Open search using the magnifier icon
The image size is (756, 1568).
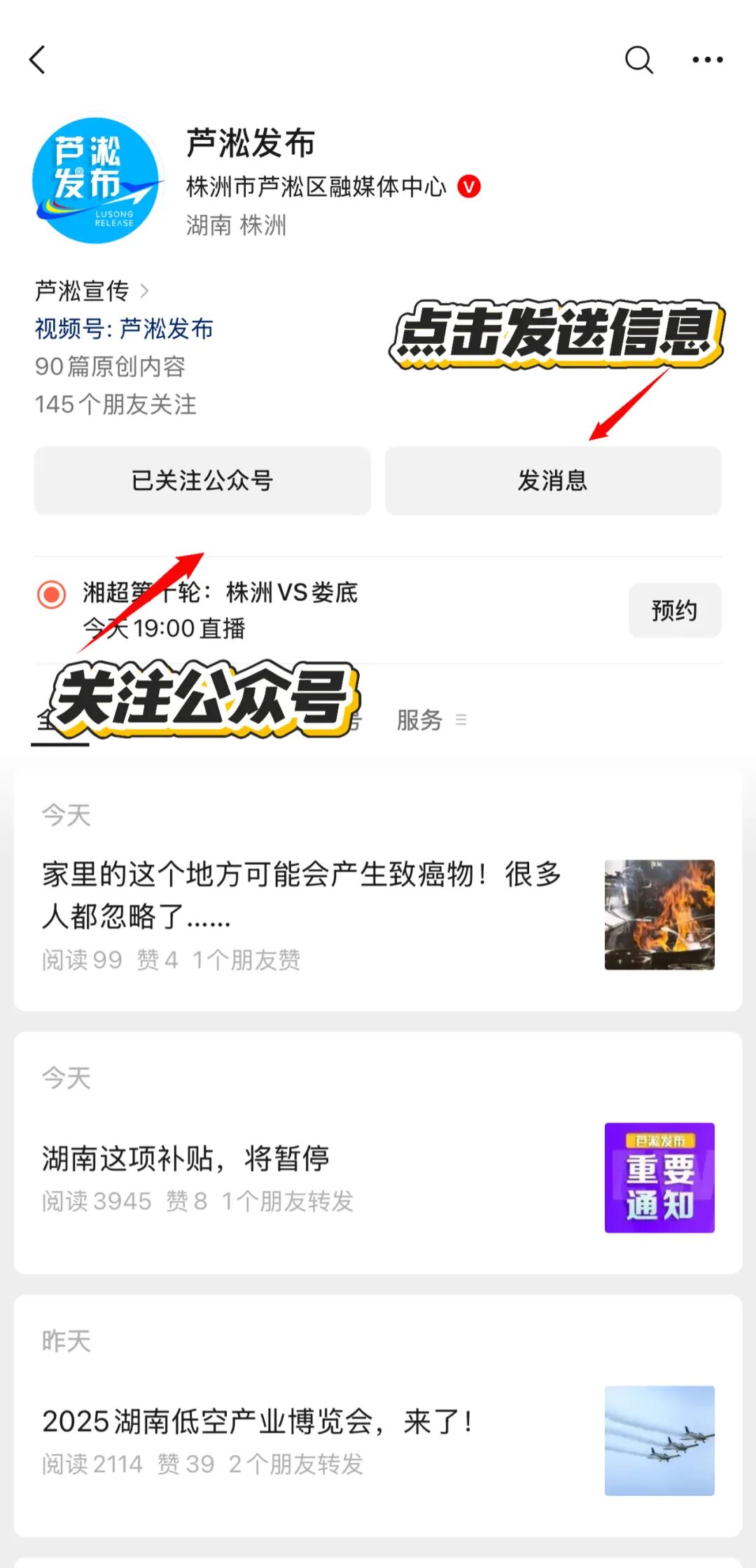coord(638,60)
